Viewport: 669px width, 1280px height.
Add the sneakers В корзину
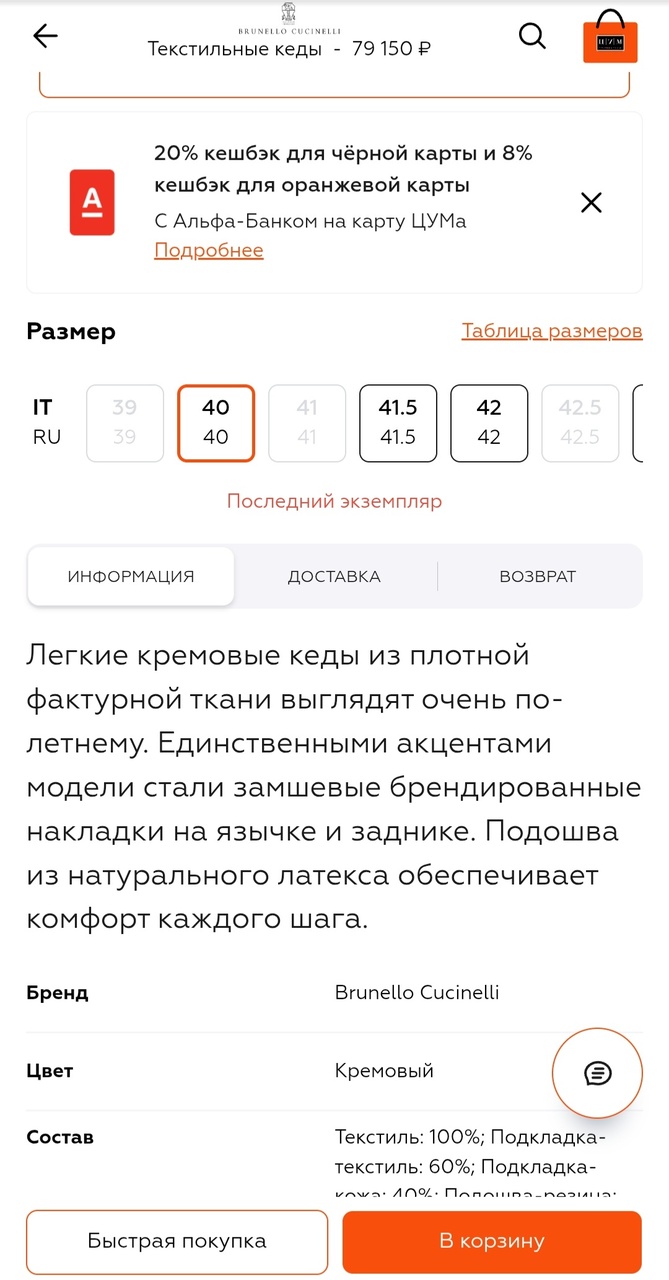point(492,1241)
